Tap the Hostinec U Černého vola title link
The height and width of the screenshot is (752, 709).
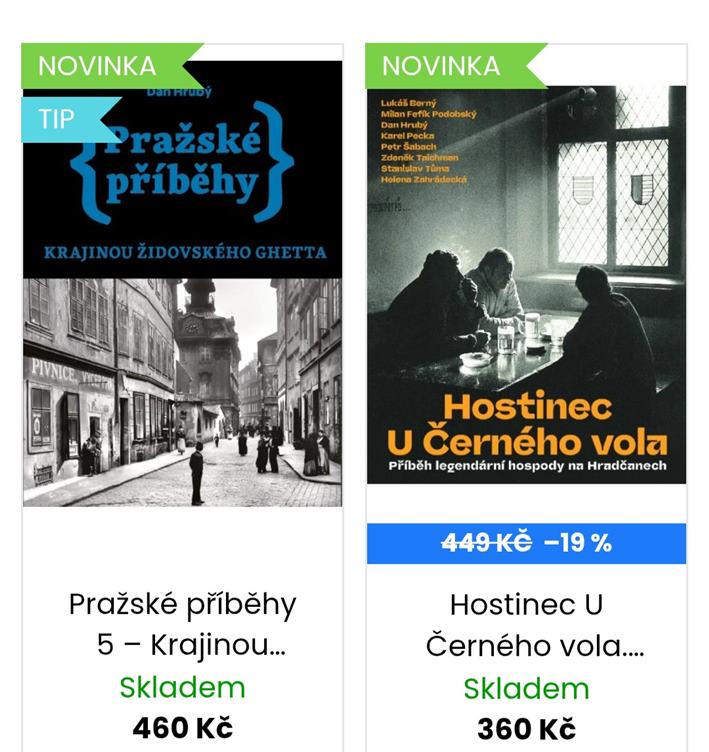pos(527,625)
